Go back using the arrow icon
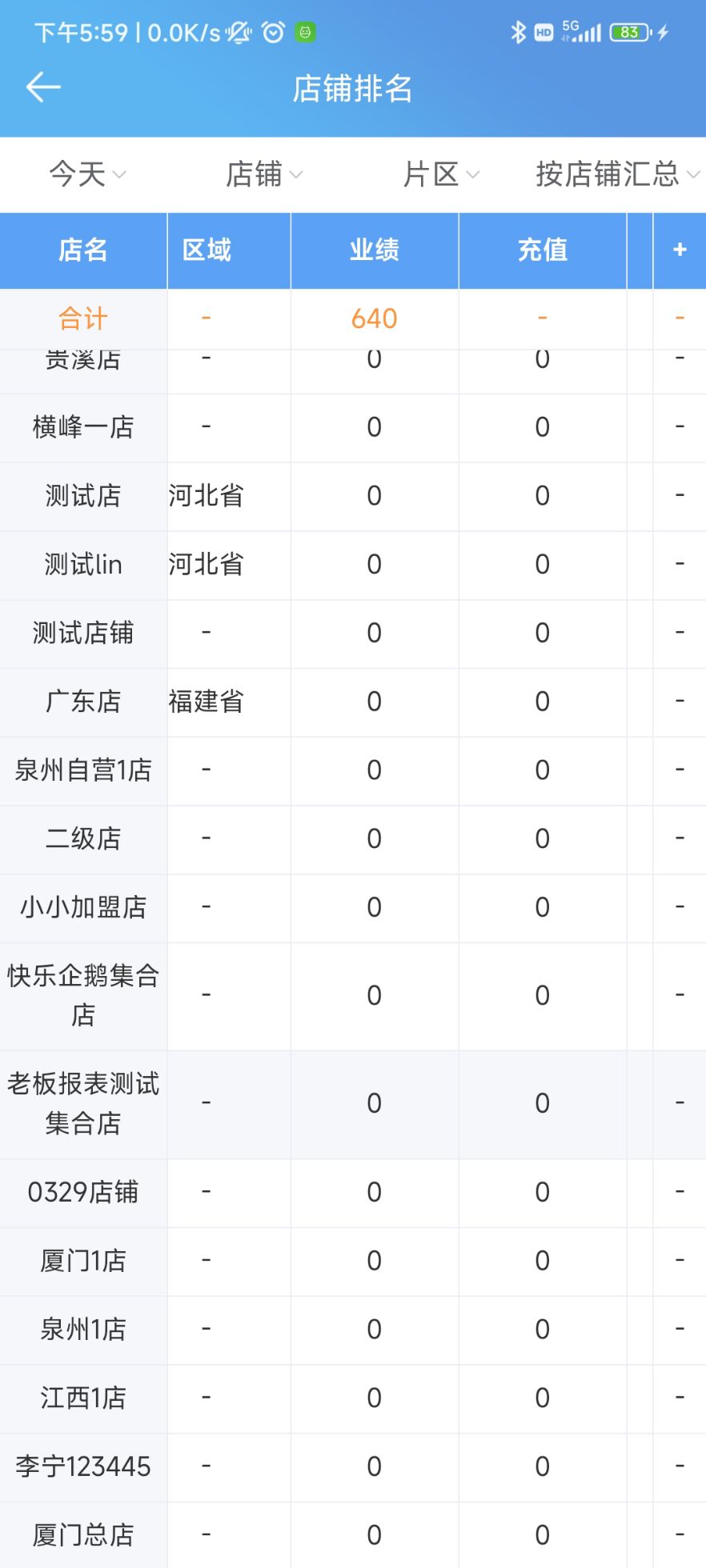Viewport: 706px width, 1568px height. pyautogui.click(x=43, y=87)
